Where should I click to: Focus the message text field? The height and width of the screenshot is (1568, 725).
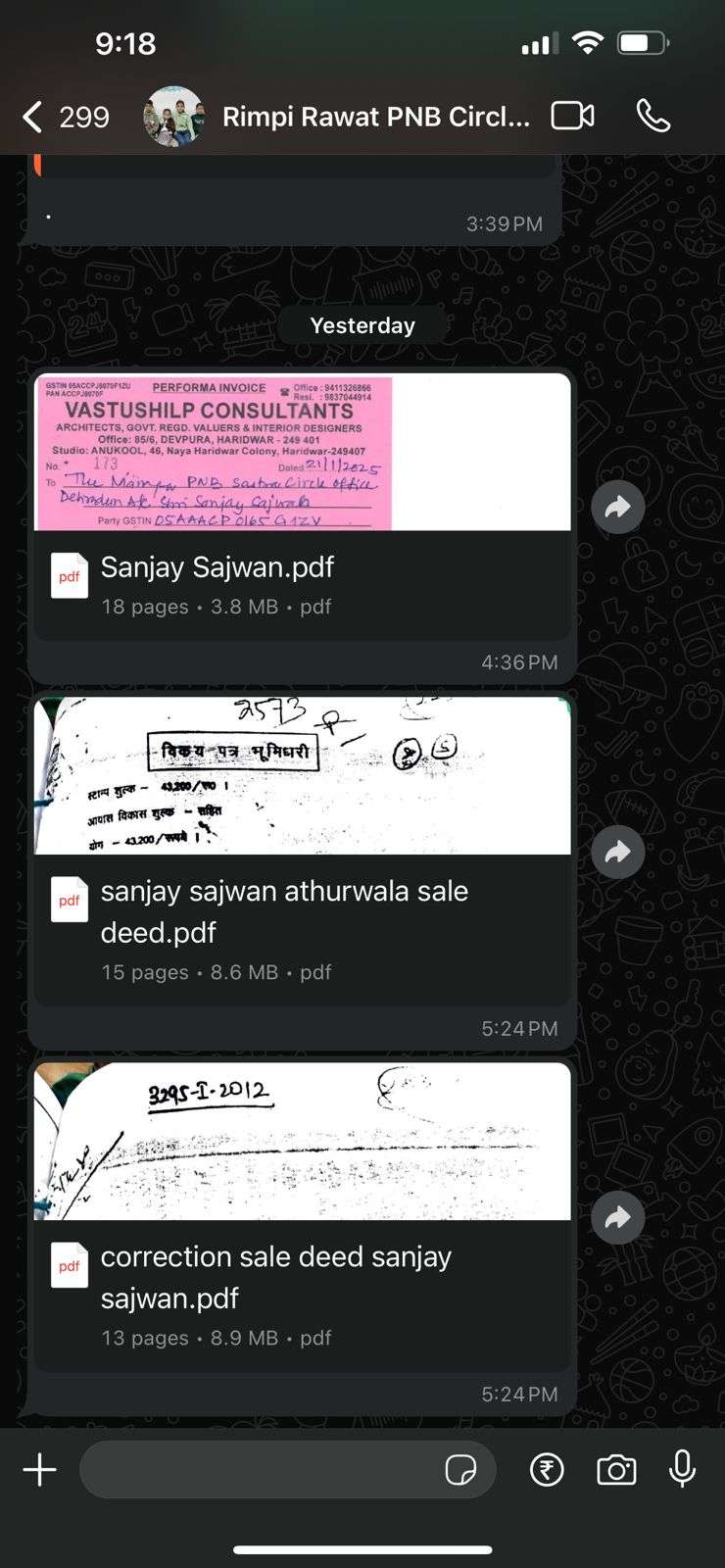coord(260,1469)
